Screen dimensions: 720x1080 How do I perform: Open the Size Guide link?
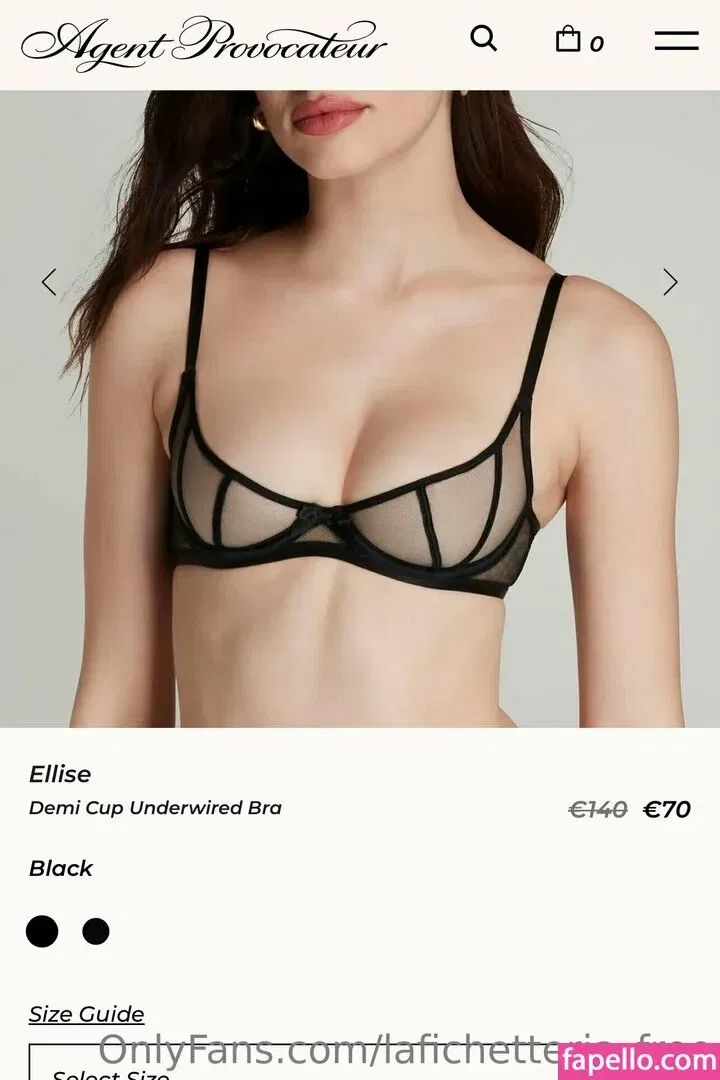pos(86,1014)
